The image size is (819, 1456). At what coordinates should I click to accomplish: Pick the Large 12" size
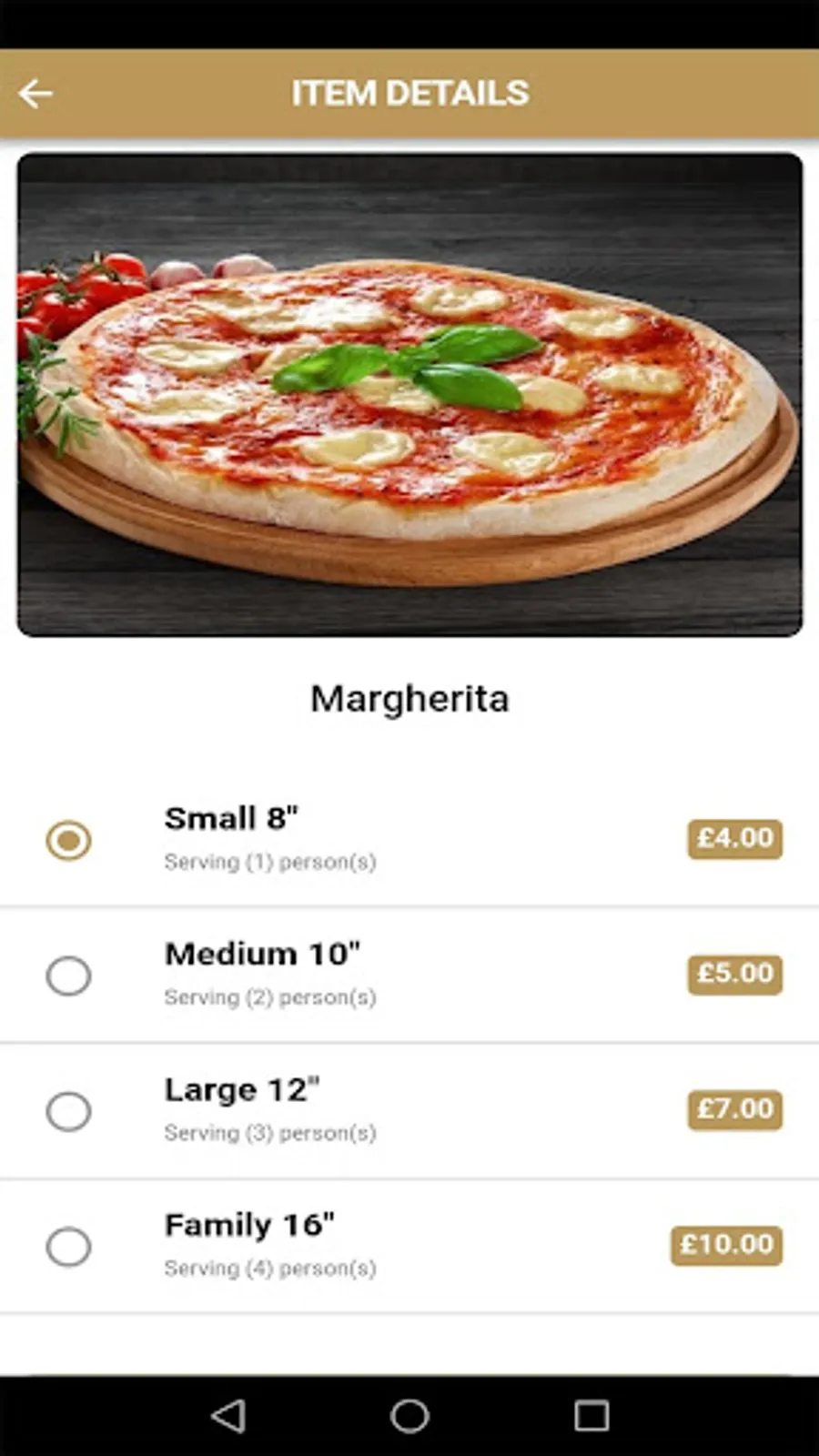[69, 1111]
